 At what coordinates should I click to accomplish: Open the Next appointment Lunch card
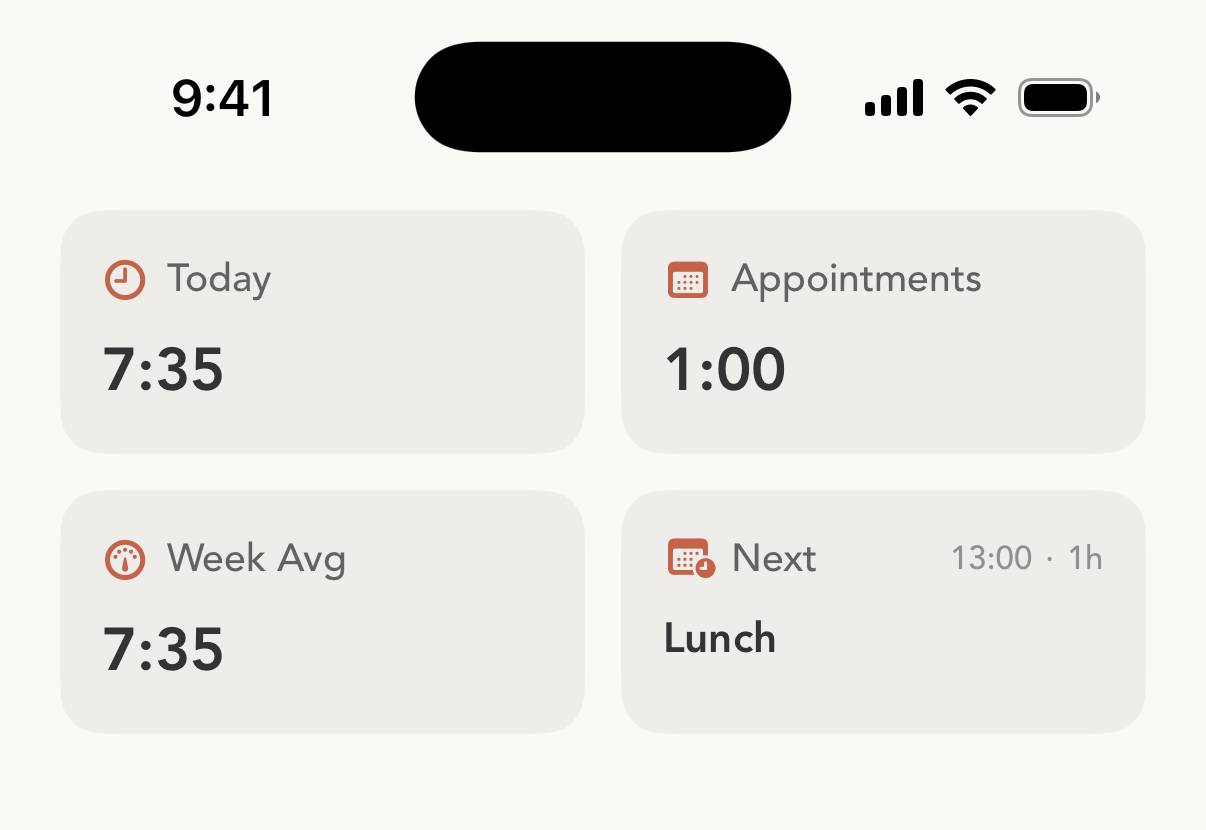[883, 611]
